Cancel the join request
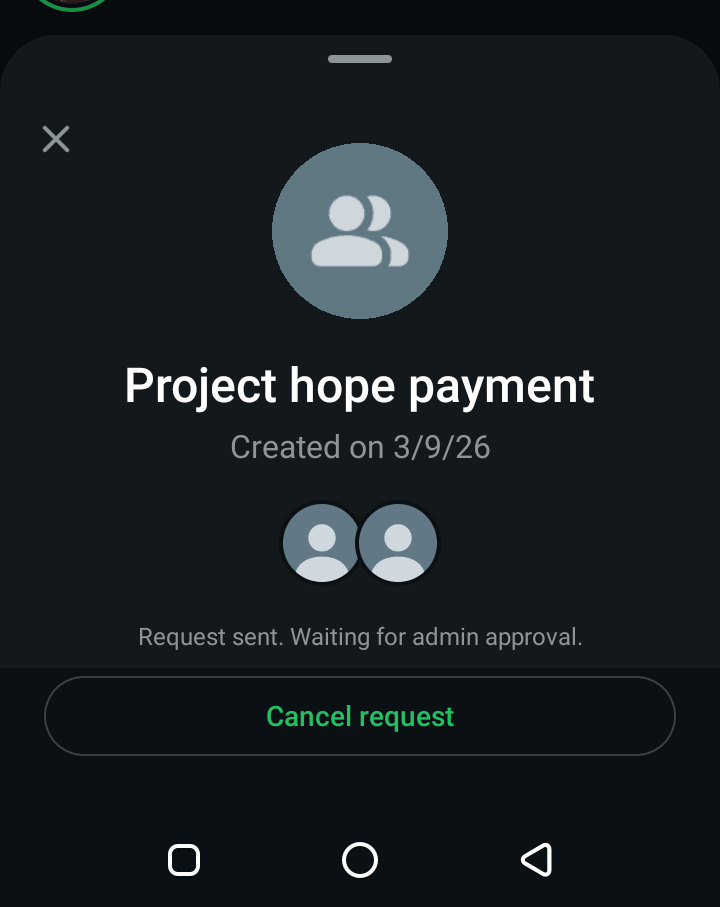Image resolution: width=720 pixels, height=907 pixels. (360, 716)
